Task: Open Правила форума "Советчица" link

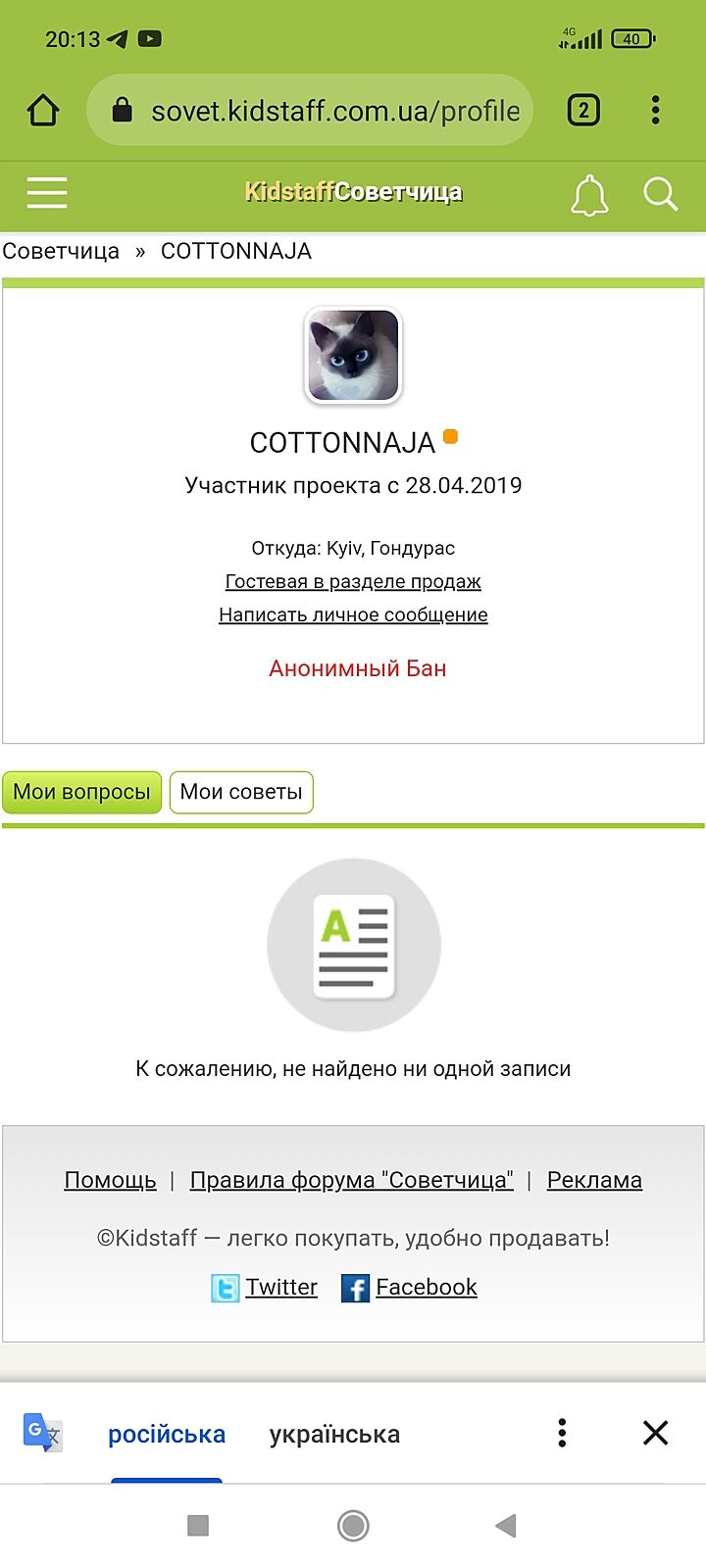Action: click(351, 1180)
